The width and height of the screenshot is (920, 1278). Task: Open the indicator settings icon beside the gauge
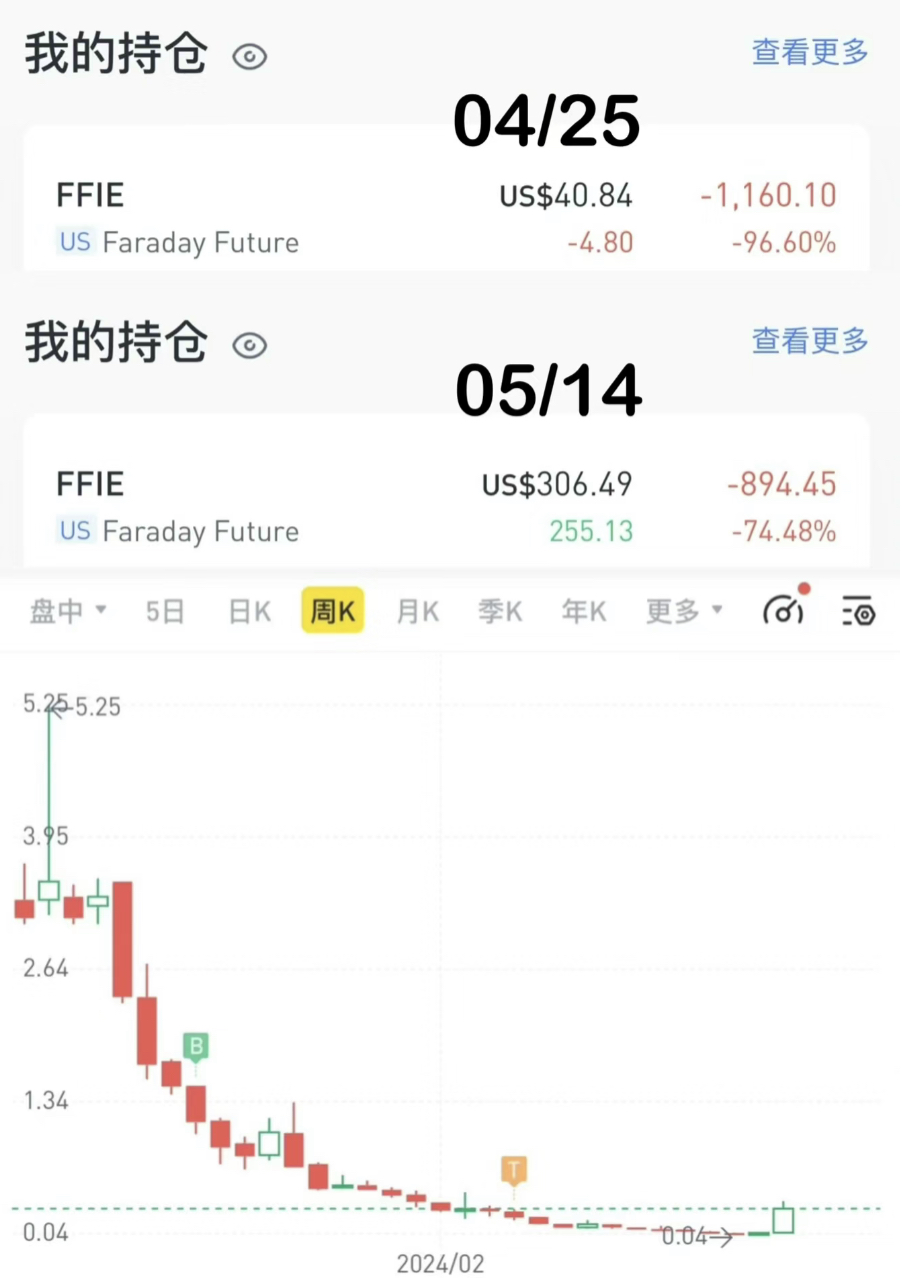pos(858,612)
